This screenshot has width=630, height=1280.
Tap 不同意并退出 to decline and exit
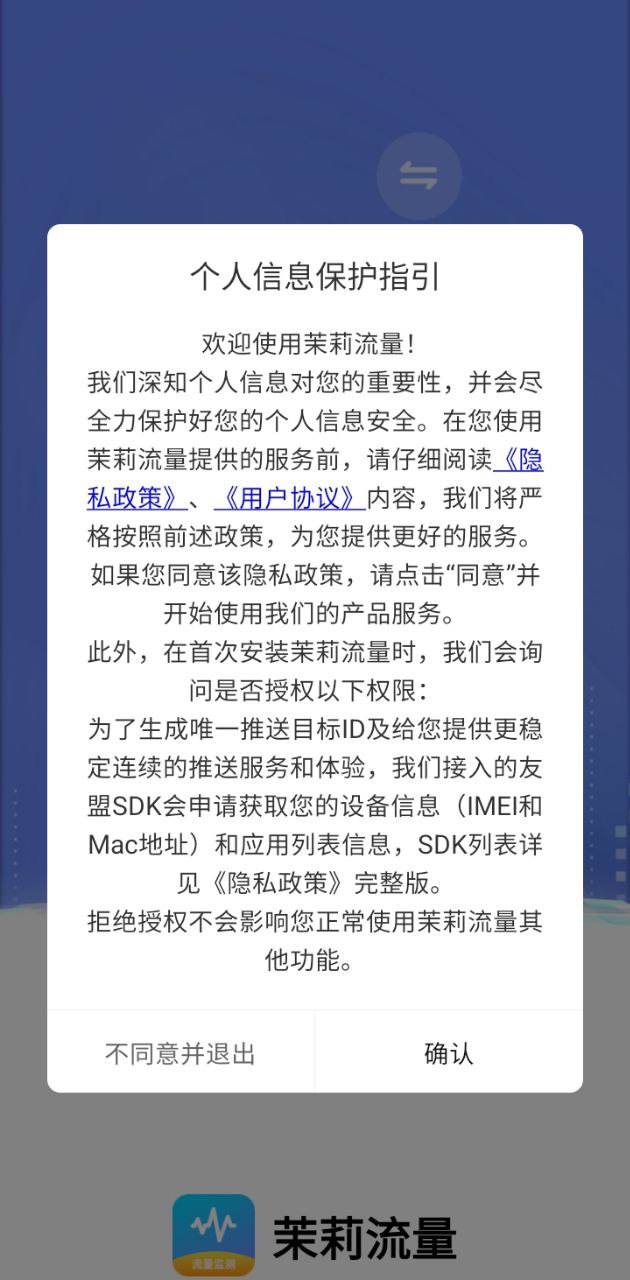click(181, 1053)
